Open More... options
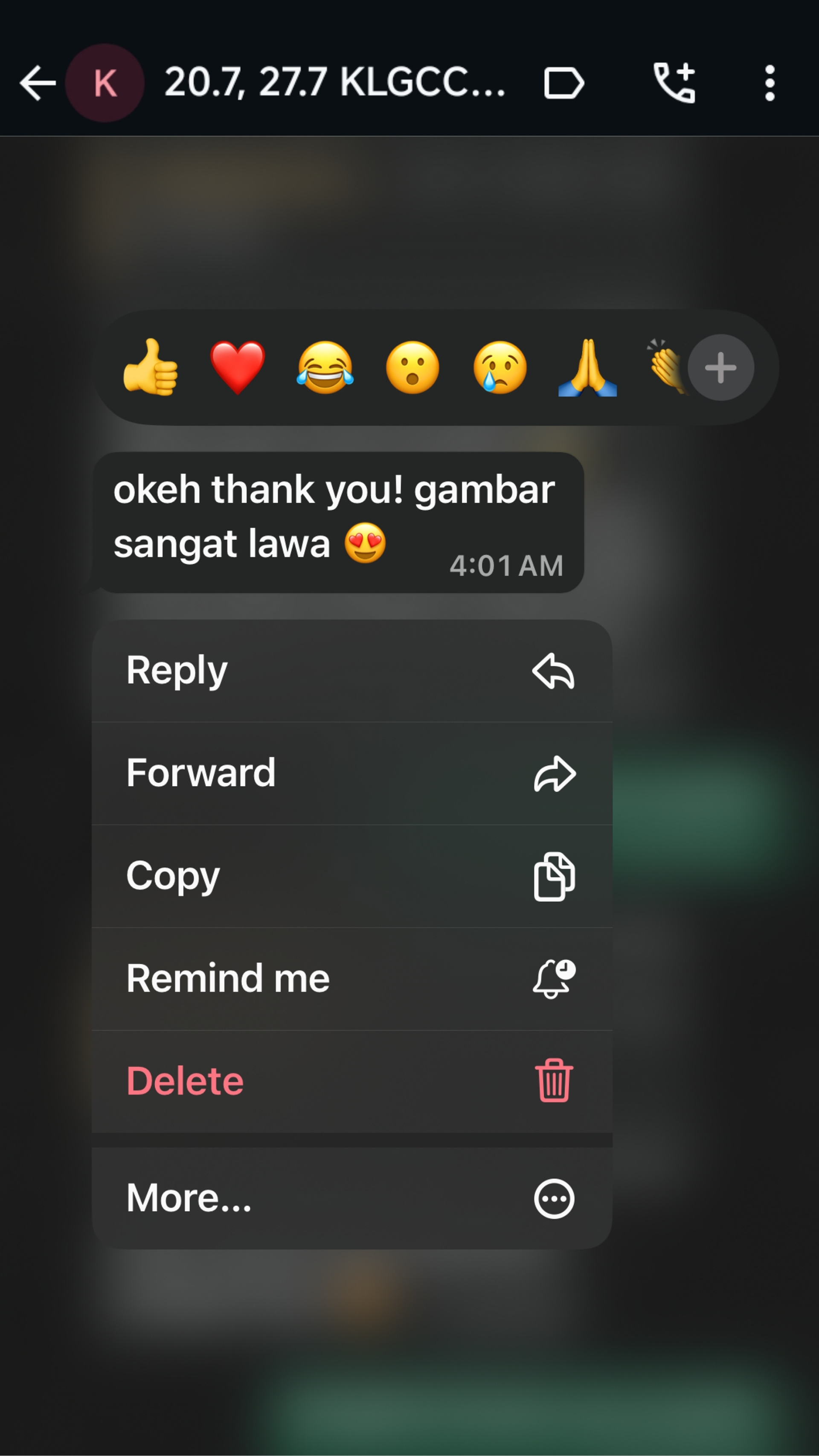819x1456 pixels. click(x=351, y=1198)
